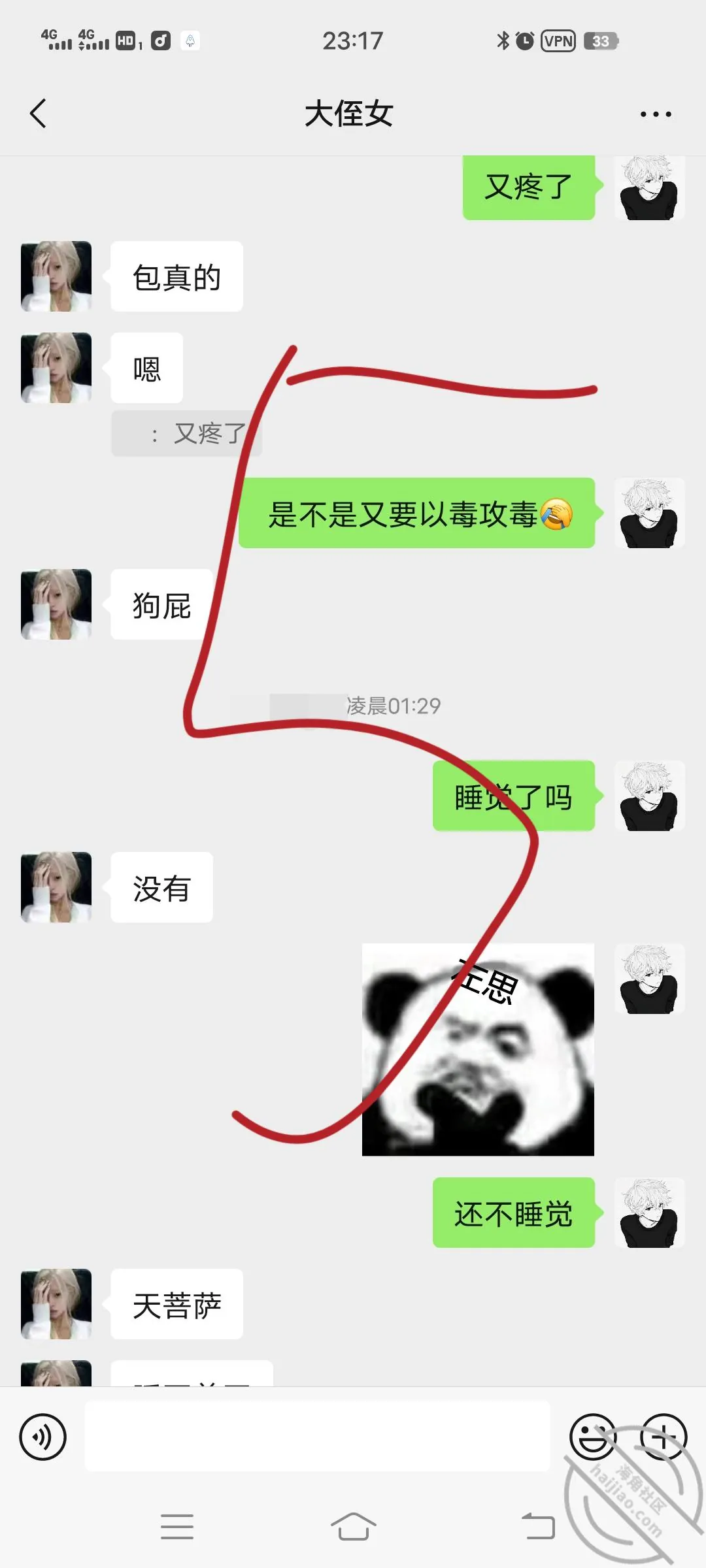Open own avatar beside 还不睡觉 message

click(650, 1213)
